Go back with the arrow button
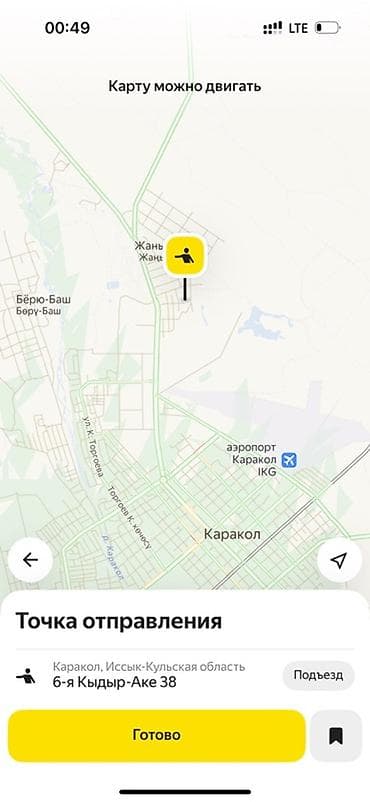The width and height of the screenshot is (370, 802). click(x=30, y=560)
